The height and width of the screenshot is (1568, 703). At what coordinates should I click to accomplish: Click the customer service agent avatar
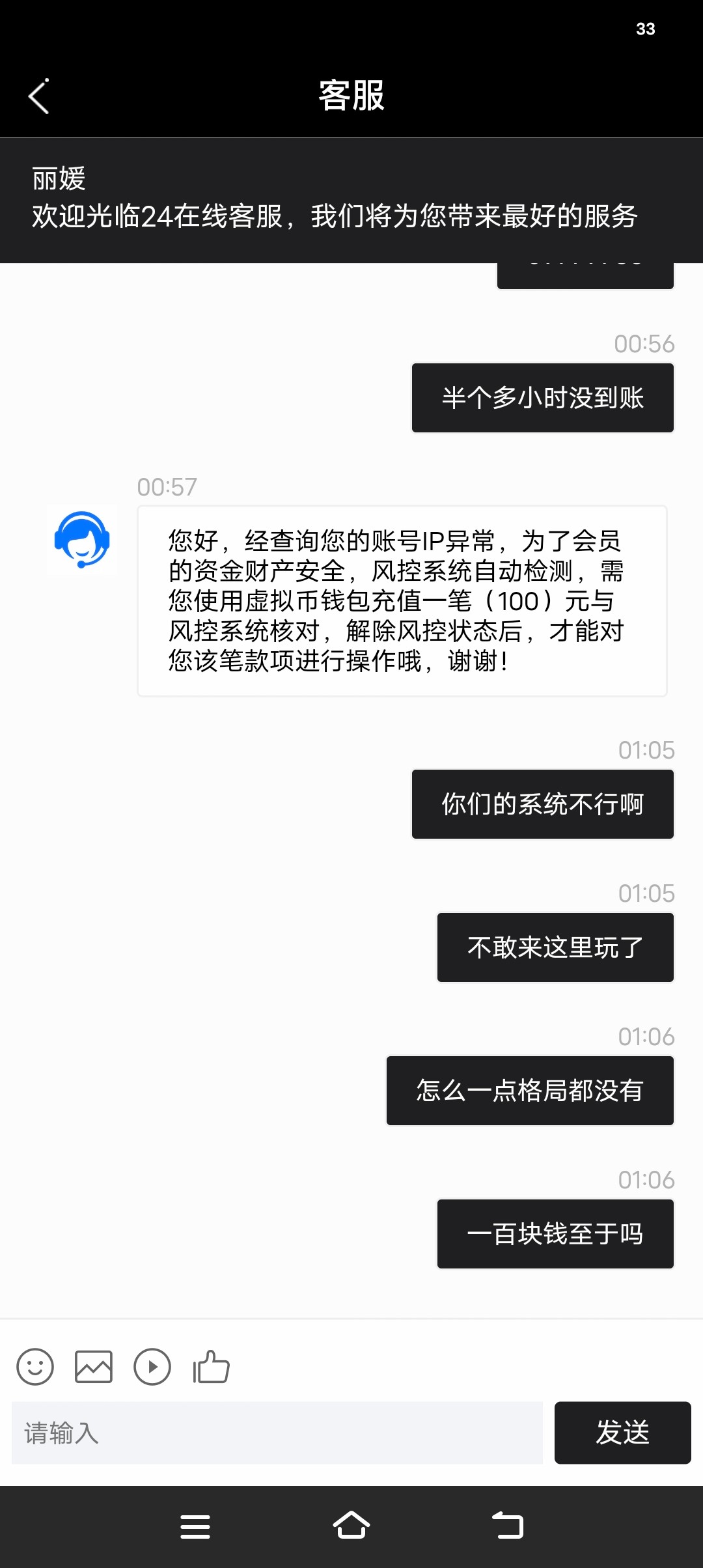pyautogui.click(x=83, y=539)
